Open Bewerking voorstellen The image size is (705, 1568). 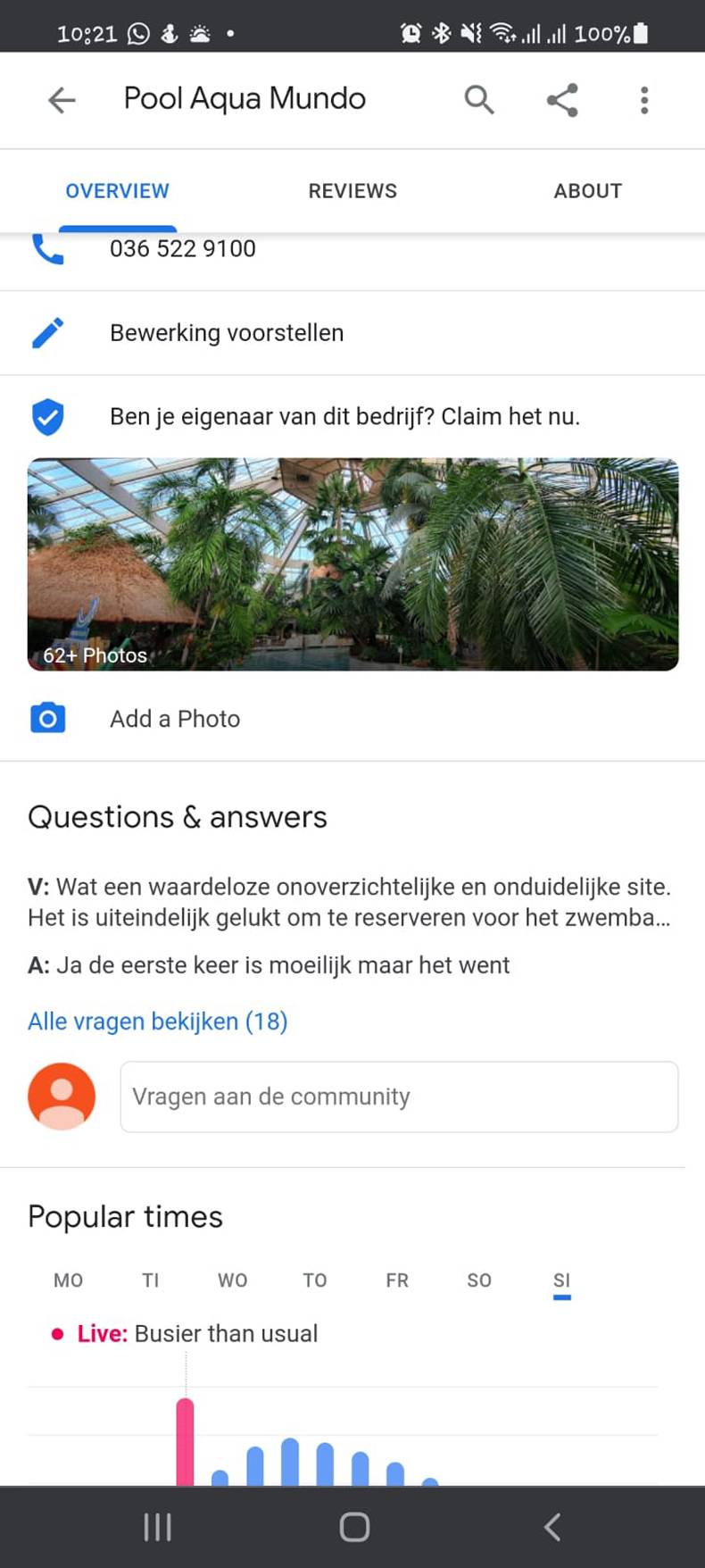tap(227, 333)
